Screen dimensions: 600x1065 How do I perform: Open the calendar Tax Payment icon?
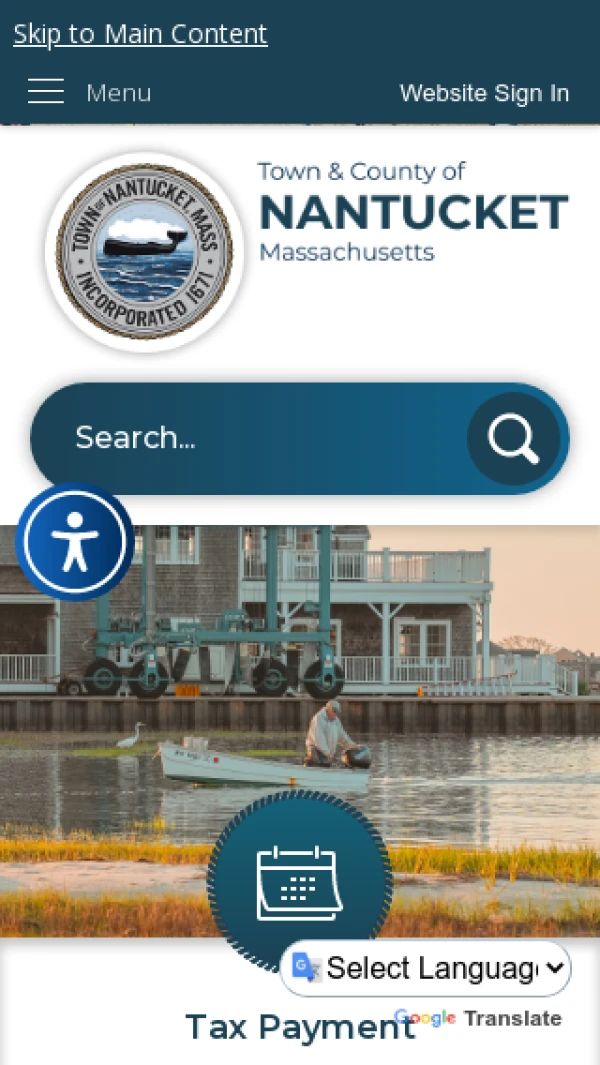(x=299, y=882)
